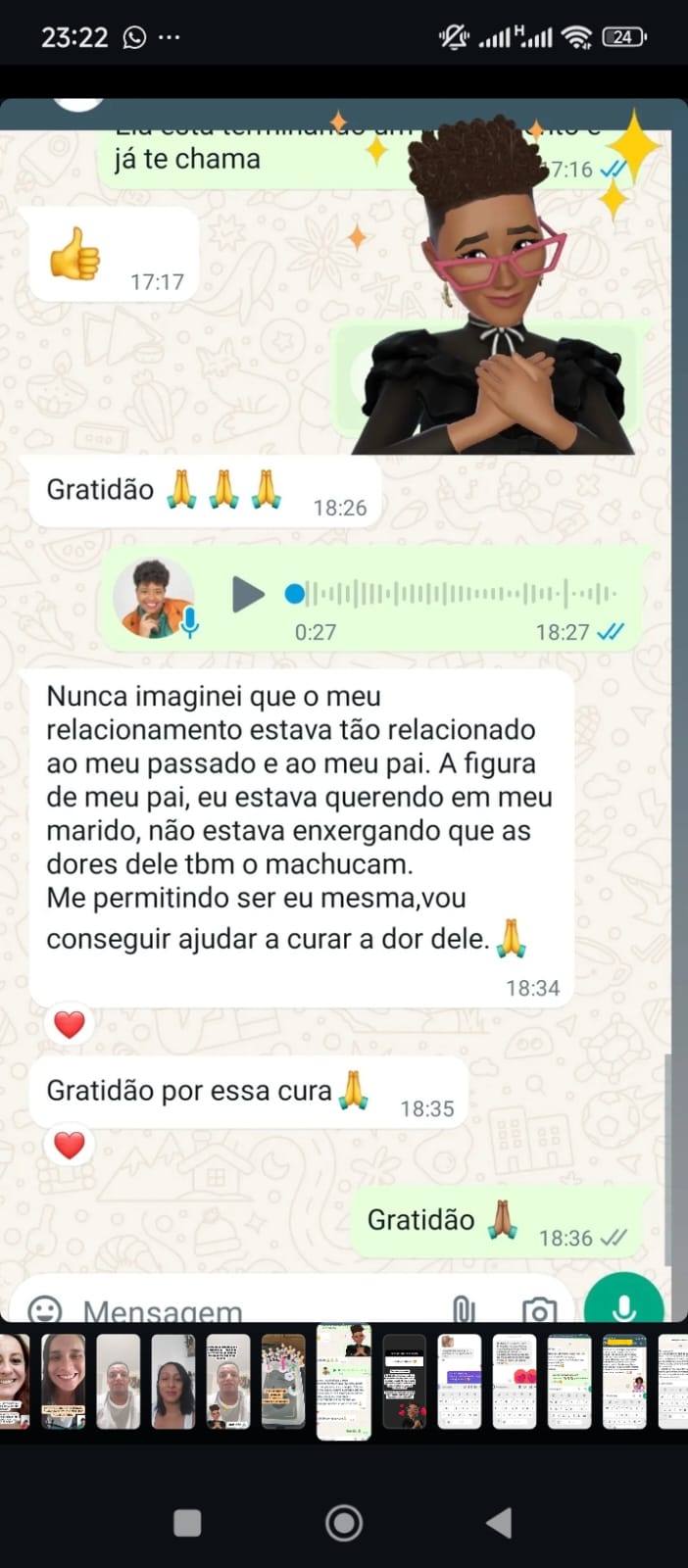This screenshot has height=1568, width=688.
Task: Return to the home screen
Action: click(344, 1522)
